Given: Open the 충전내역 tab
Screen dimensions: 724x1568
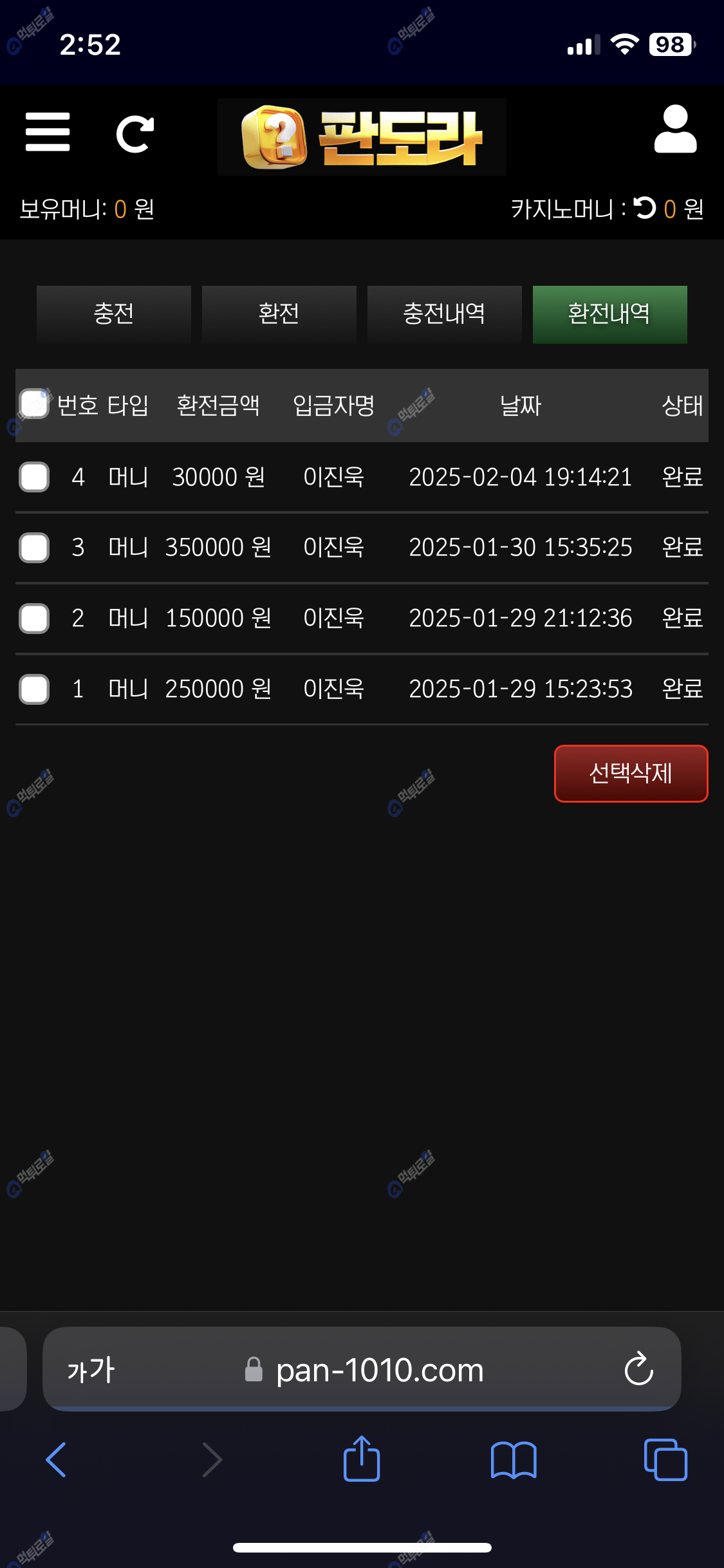Looking at the screenshot, I should pos(444,314).
